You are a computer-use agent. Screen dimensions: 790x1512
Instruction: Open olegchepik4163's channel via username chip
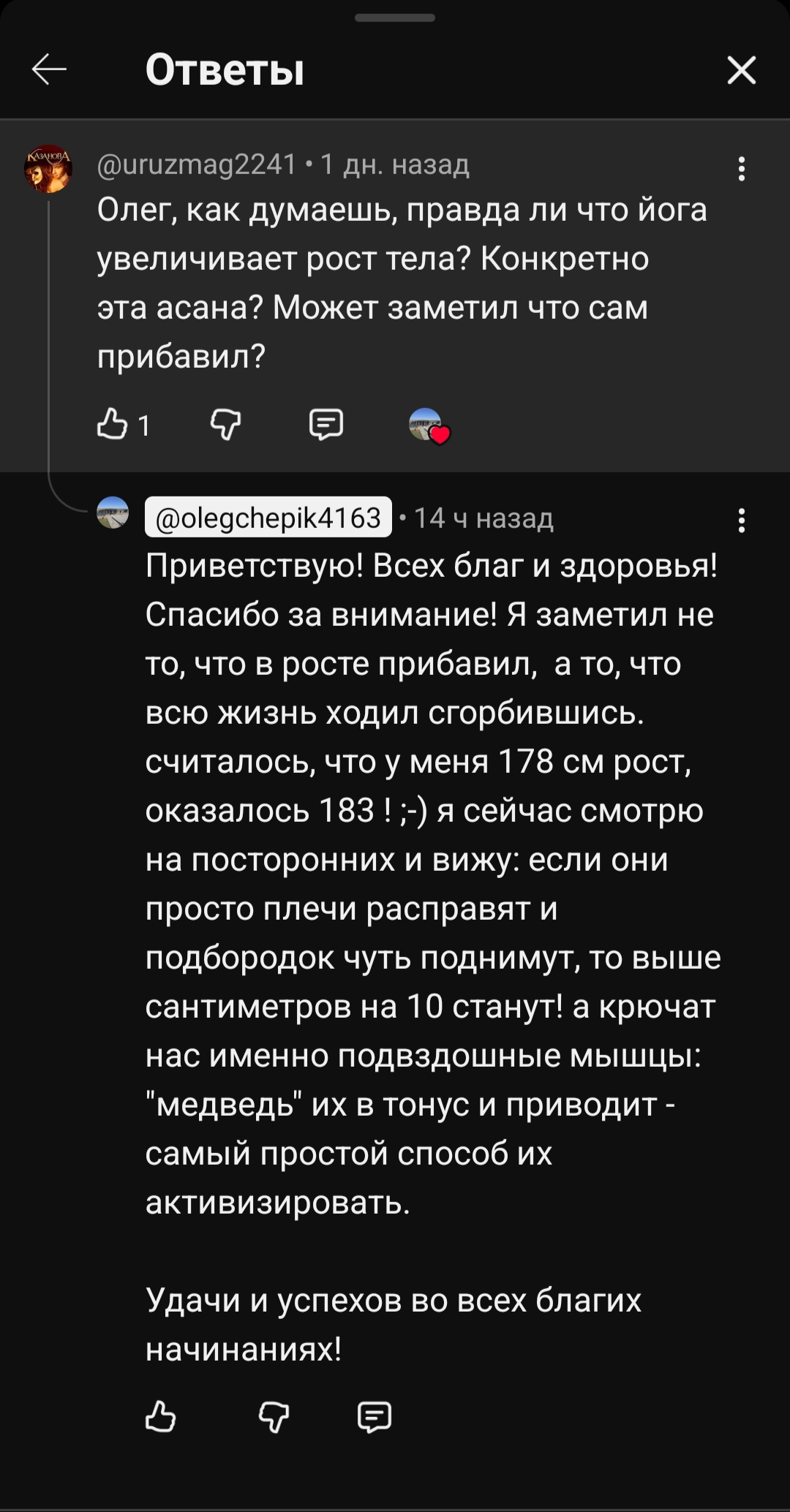point(268,518)
